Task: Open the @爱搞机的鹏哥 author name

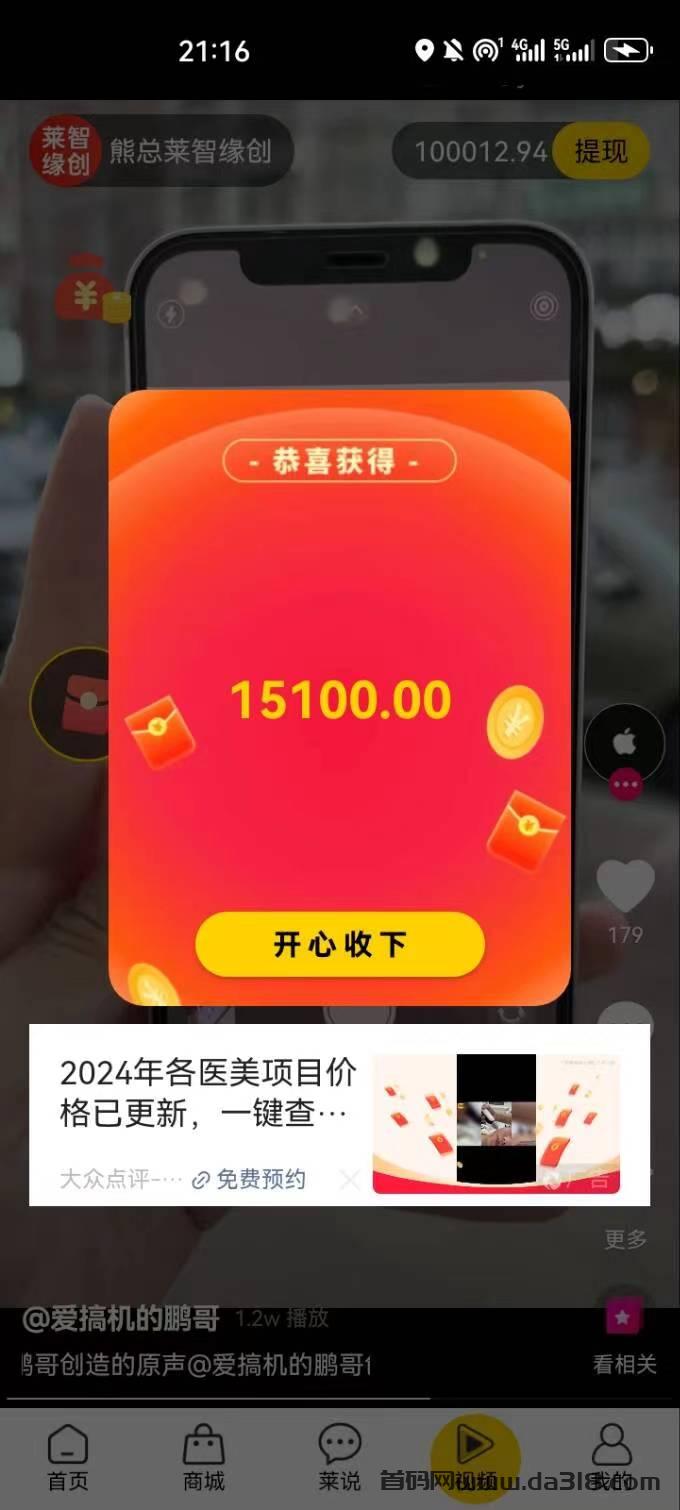Action: pos(121,1319)
